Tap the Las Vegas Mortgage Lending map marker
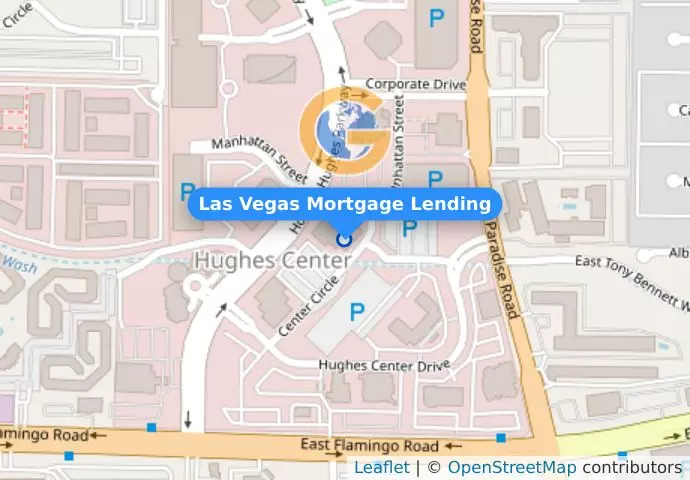The image size is (690, 480). (x=345, y=239)
